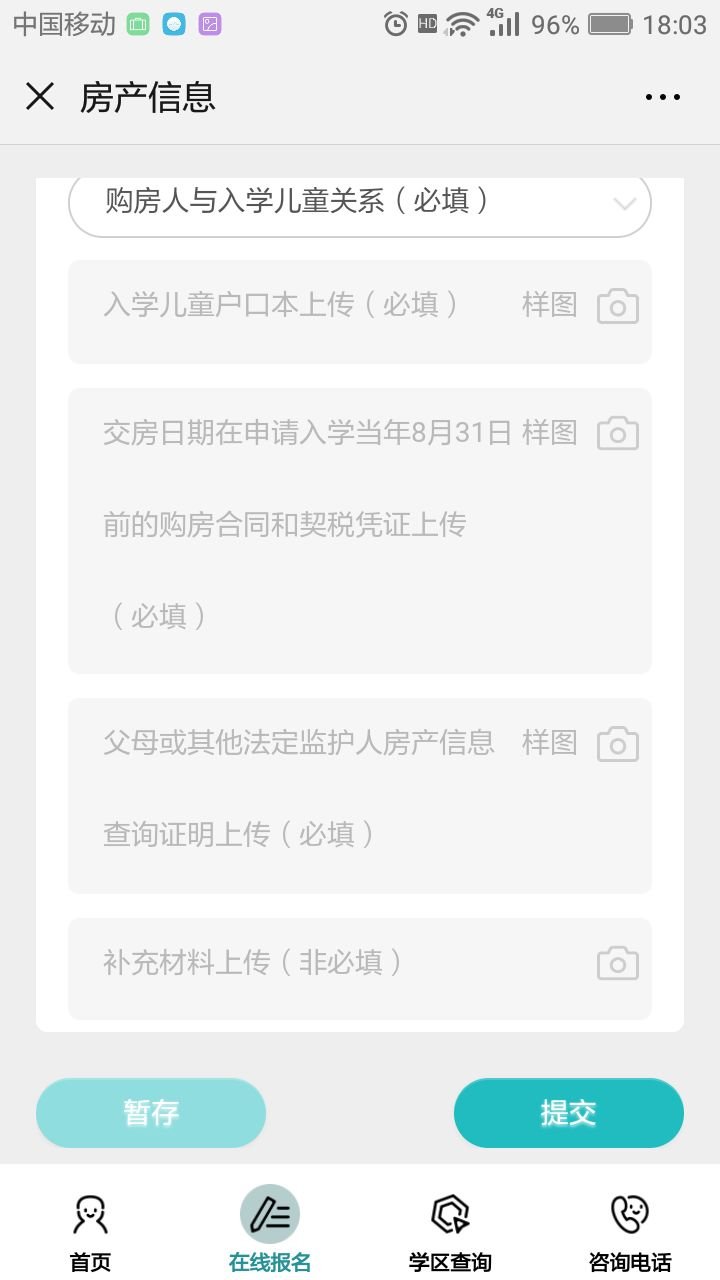View 样图 for 购房合同和契税凭证上传
The image size is (720, 1280).
click(549, 433)
